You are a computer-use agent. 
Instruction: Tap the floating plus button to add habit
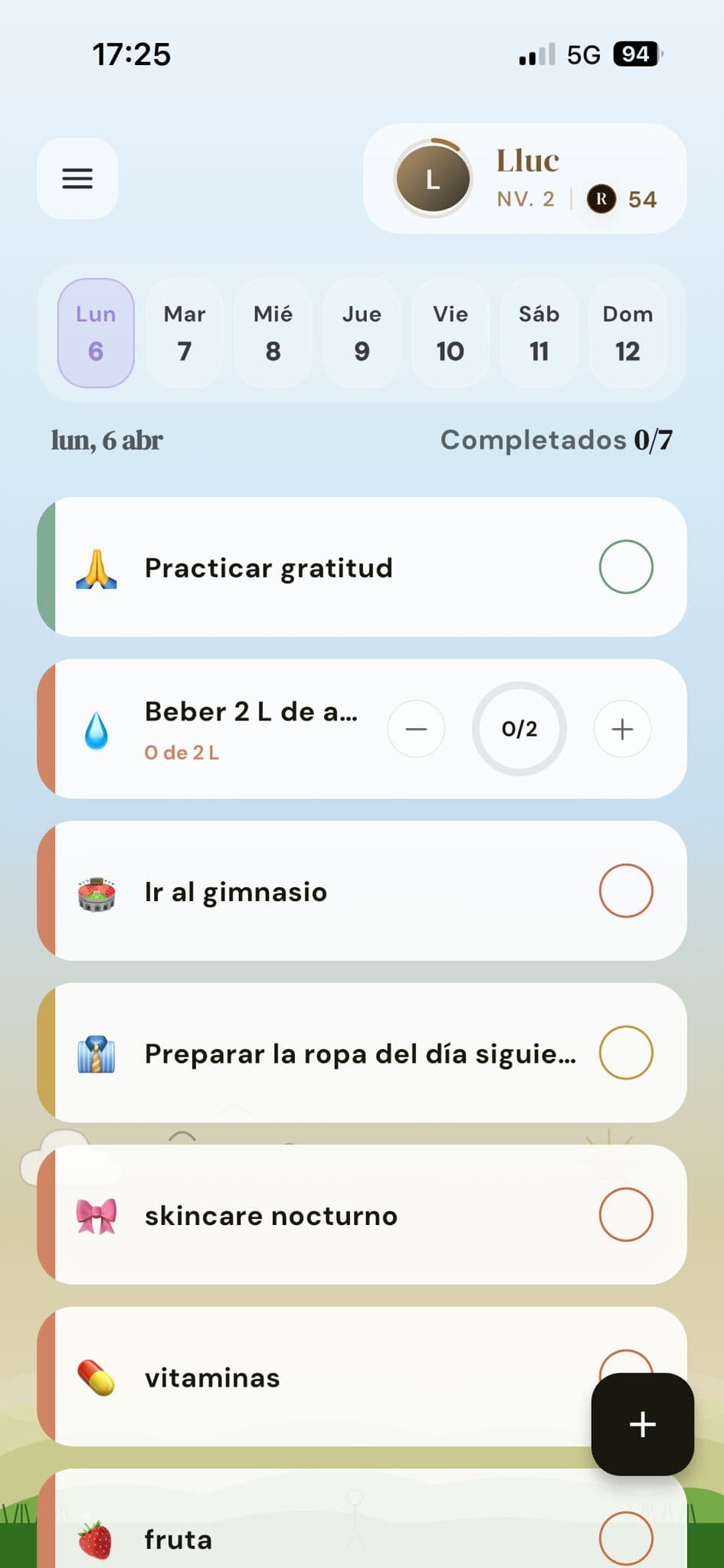[641, 1424]
